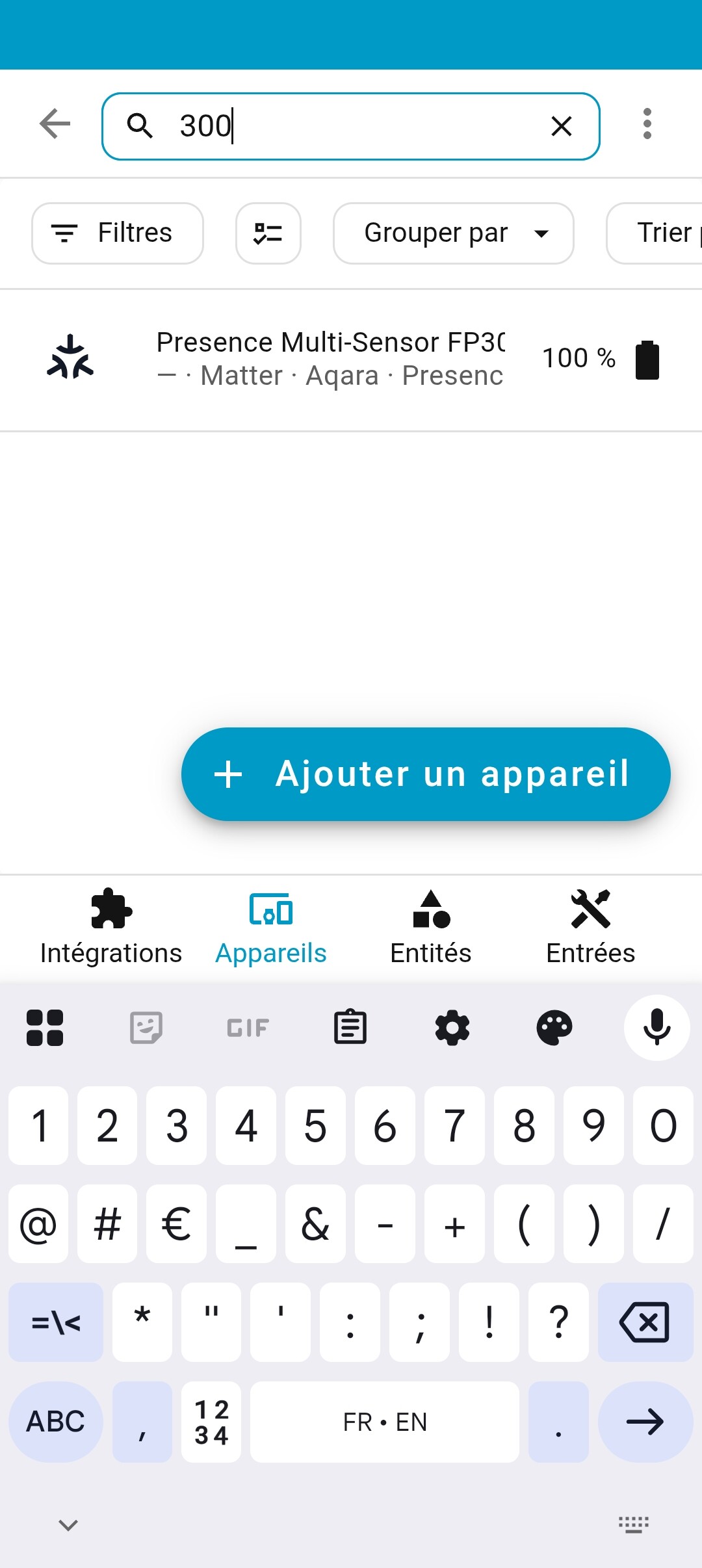
Task: Go back with the arrow icon
Action: pyautogui.click(x=55, y=124)
